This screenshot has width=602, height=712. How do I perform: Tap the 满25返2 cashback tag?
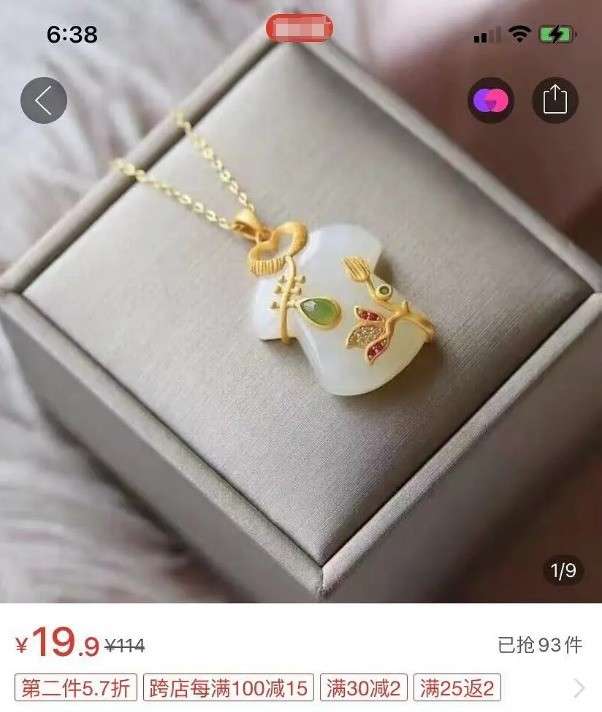[457, 688]
